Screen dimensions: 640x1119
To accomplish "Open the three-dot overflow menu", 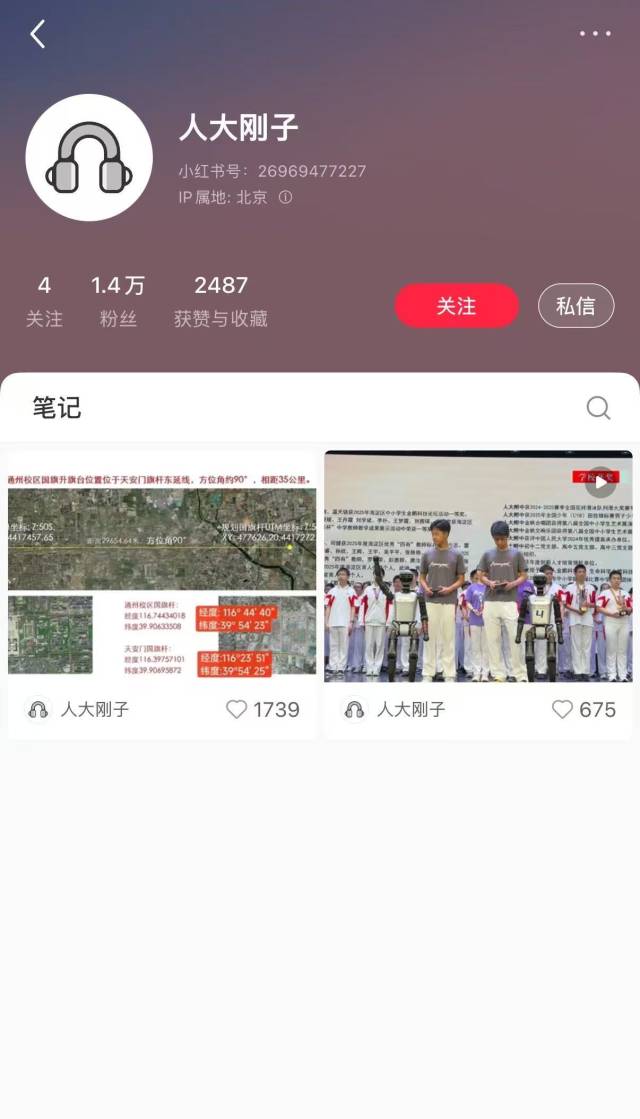I will (595, 34).
